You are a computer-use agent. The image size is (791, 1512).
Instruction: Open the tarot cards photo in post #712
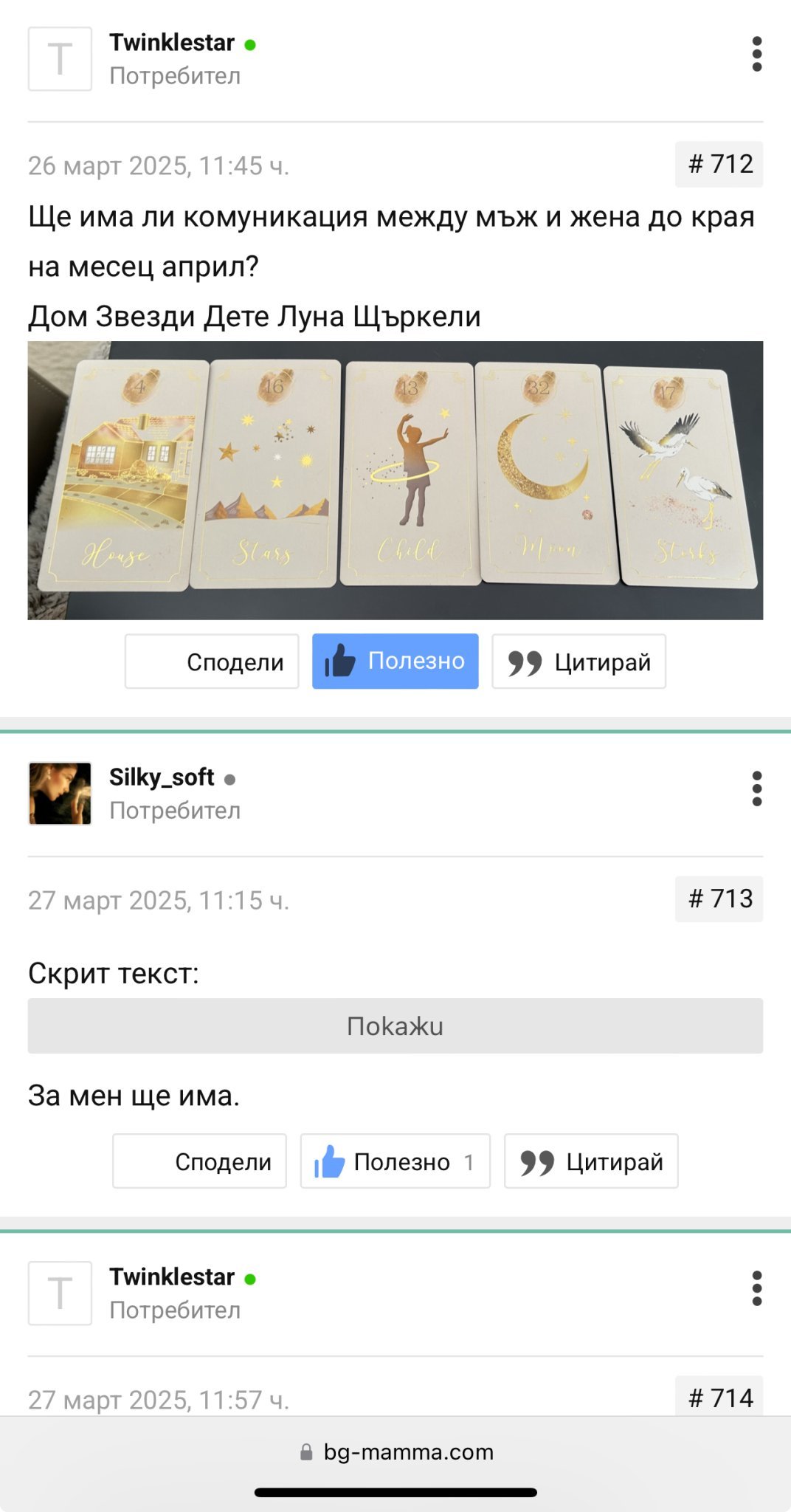click(x=395, y=480)
